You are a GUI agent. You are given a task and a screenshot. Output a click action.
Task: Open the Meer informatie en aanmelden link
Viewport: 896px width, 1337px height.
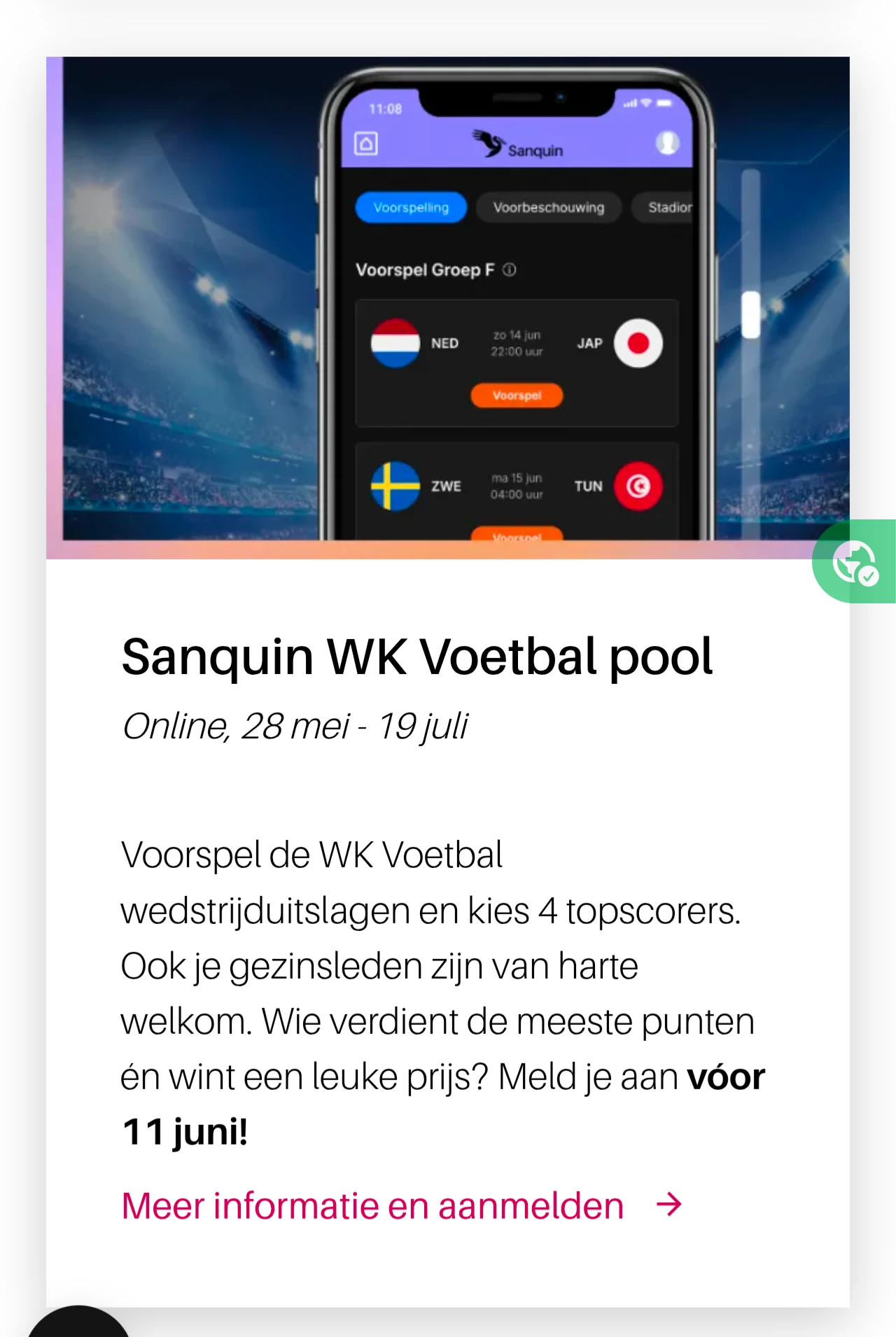[402, 1205]
